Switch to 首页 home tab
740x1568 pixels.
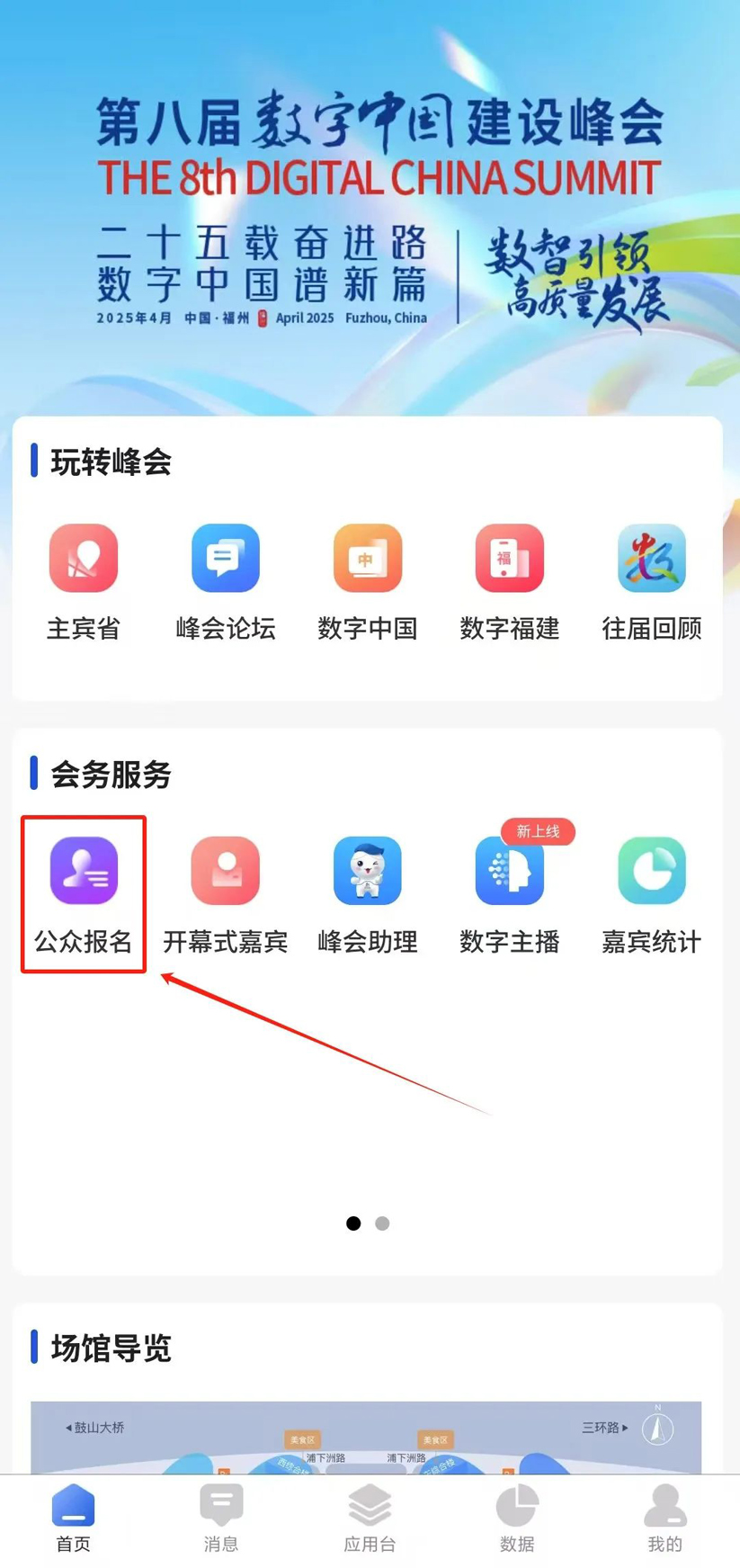(74, 1520)
